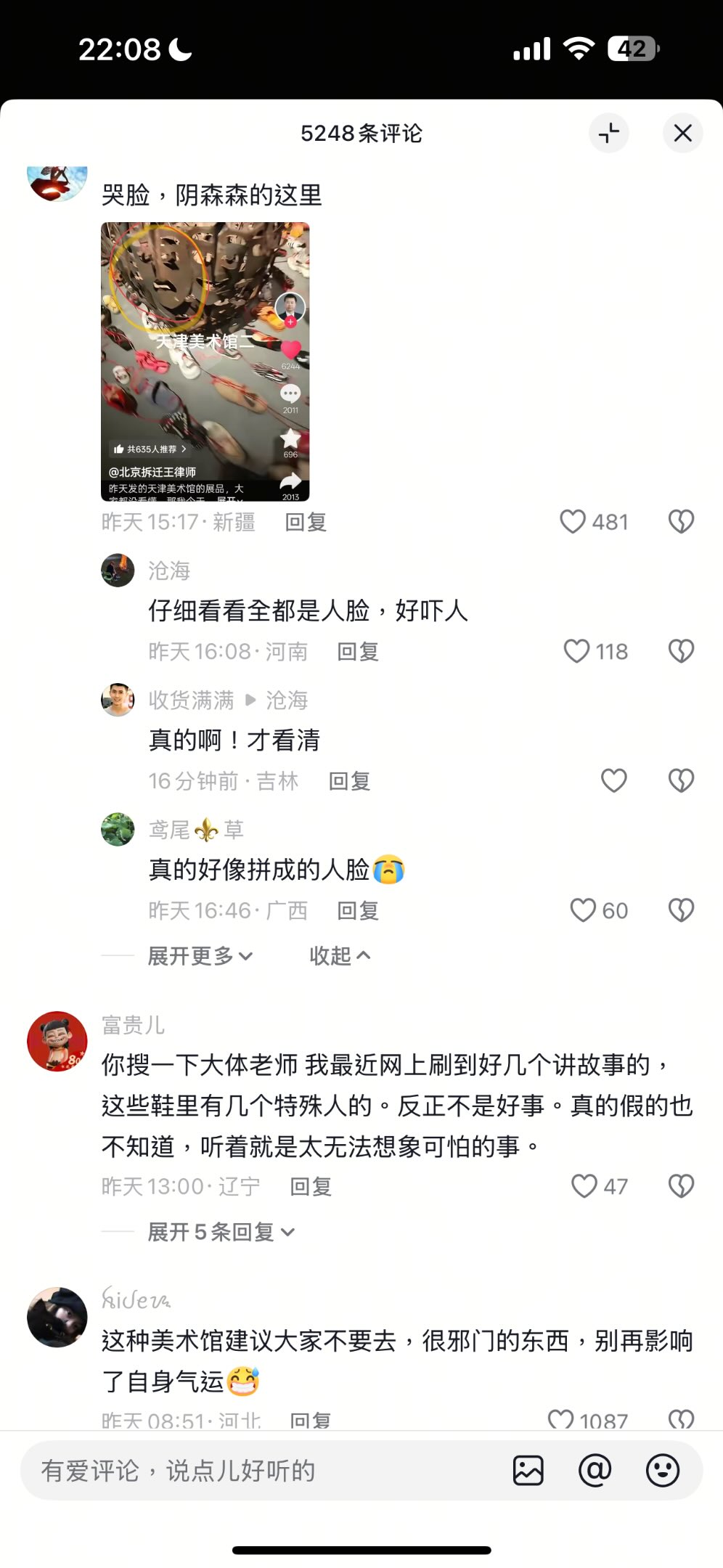The width and height of the screenshot is (723, 1568).
Task: Collapse the replies with 收起
Action: coord(339,956)
